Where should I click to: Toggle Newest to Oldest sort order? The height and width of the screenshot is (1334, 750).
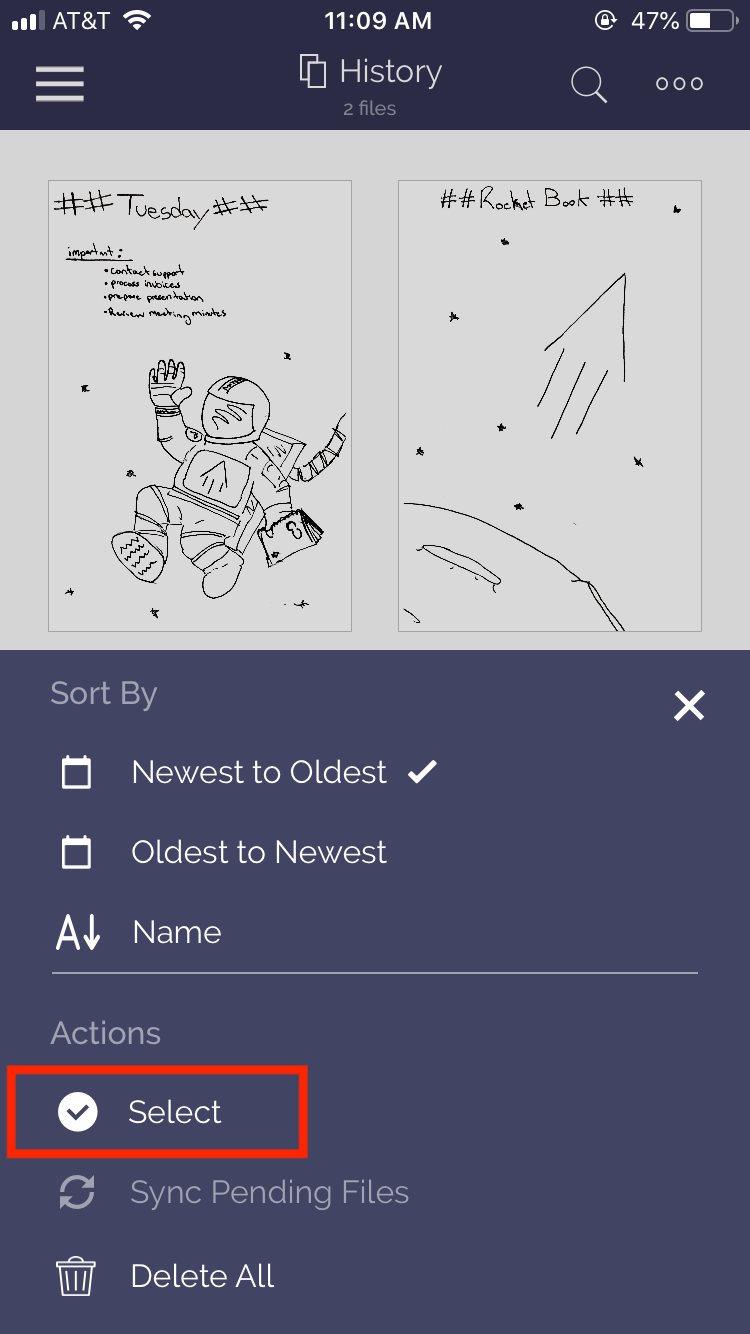(259, 771)
